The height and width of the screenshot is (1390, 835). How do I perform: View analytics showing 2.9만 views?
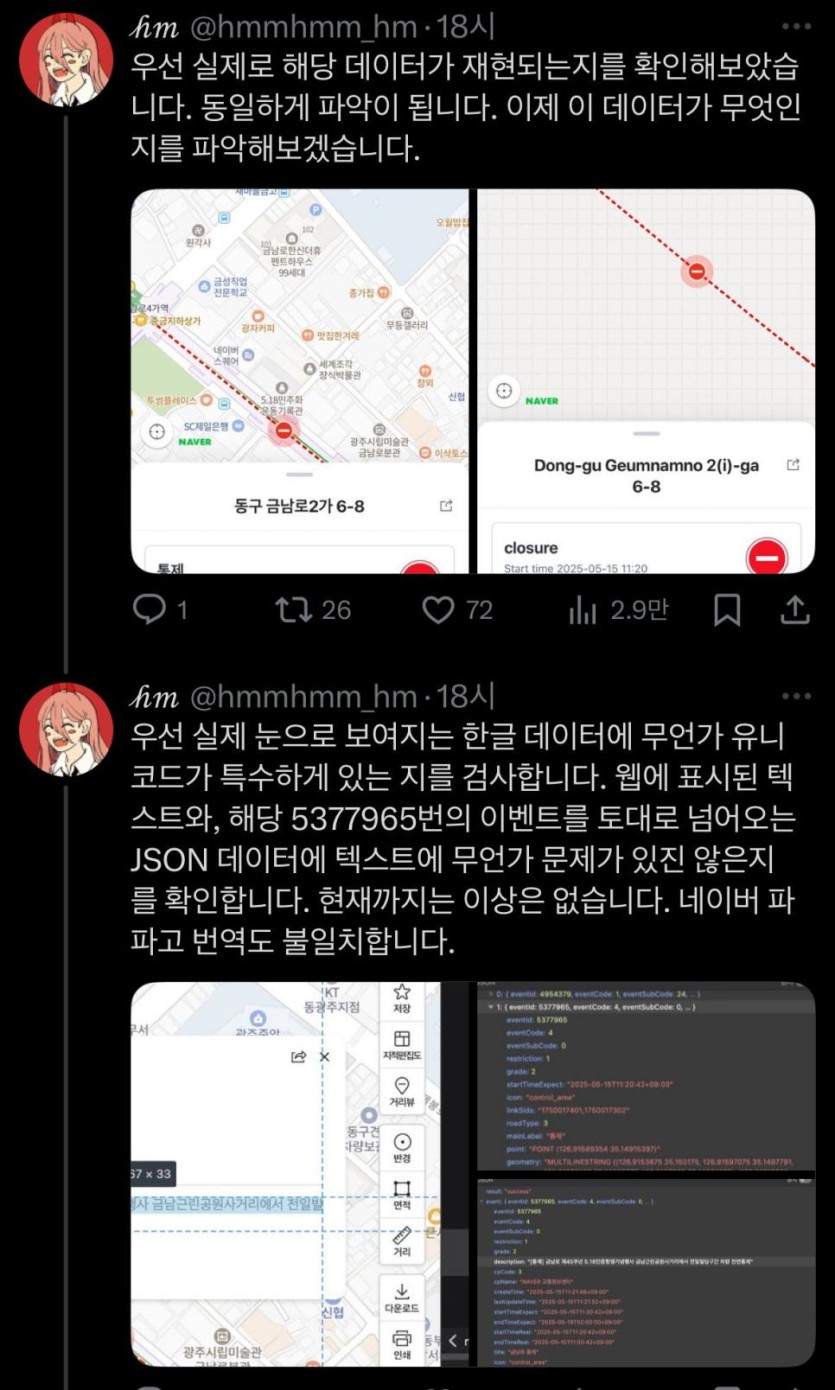coord(583,610)
